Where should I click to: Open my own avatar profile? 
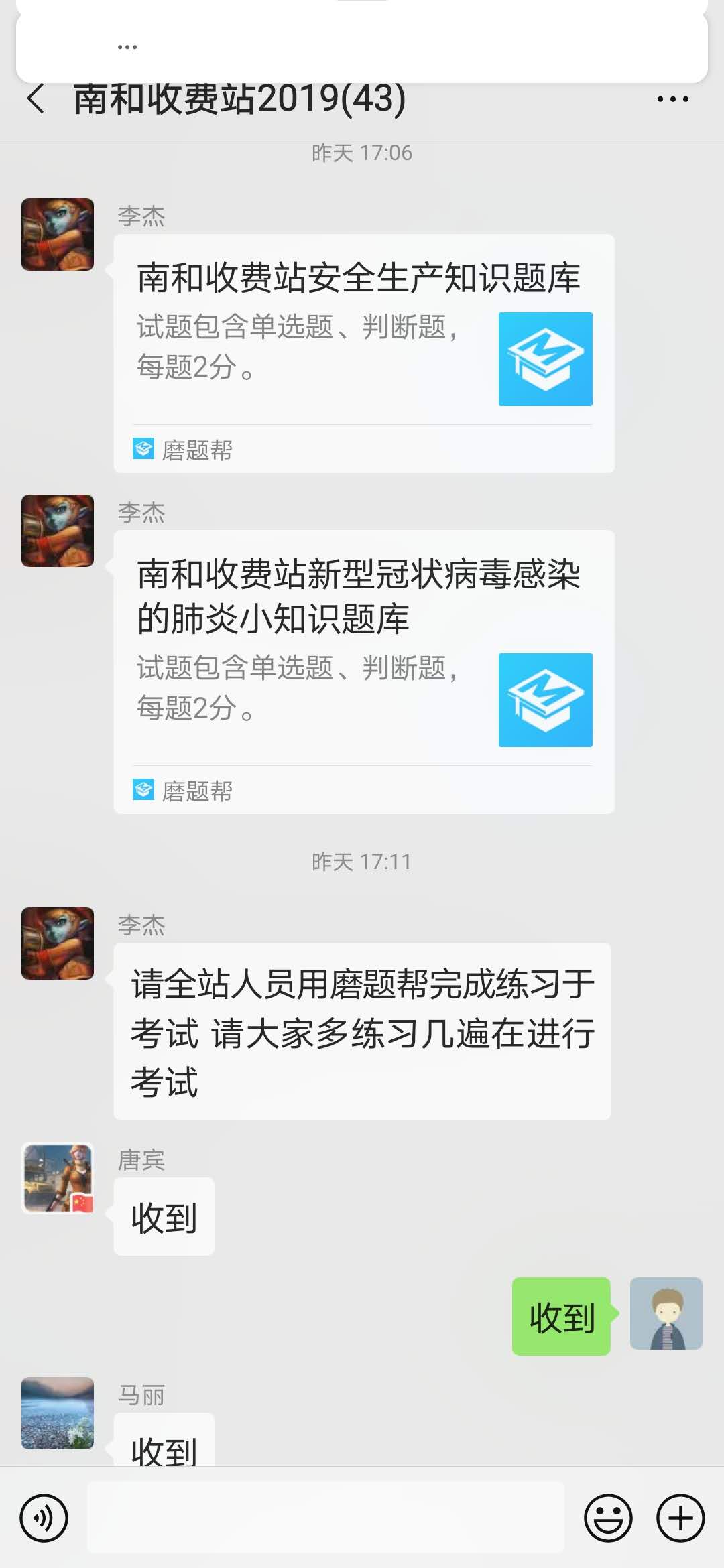tap(666, 1313)
